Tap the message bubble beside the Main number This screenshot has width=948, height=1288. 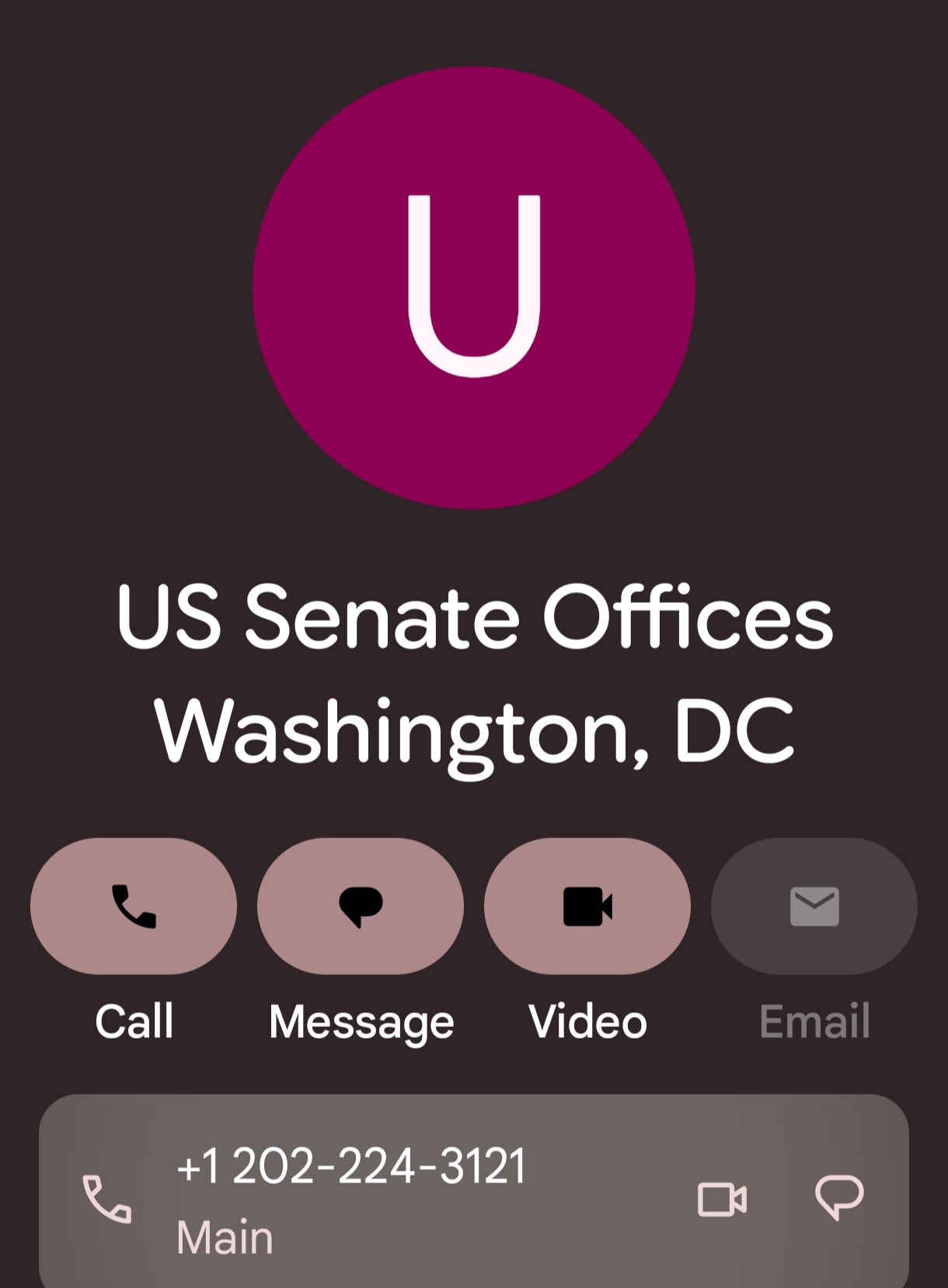(x=839, y=1197)
